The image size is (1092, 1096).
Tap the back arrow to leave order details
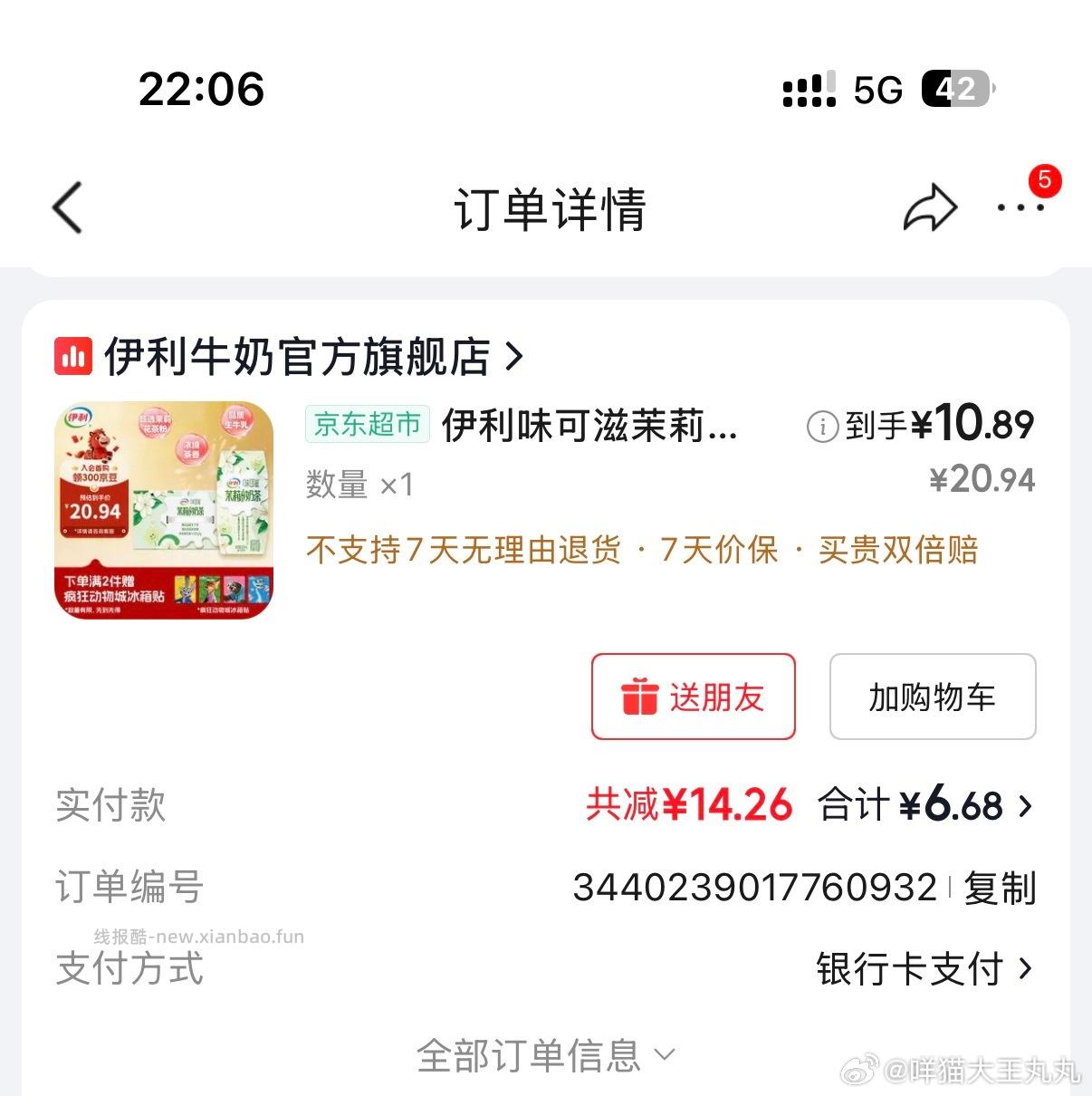point(66,207)
